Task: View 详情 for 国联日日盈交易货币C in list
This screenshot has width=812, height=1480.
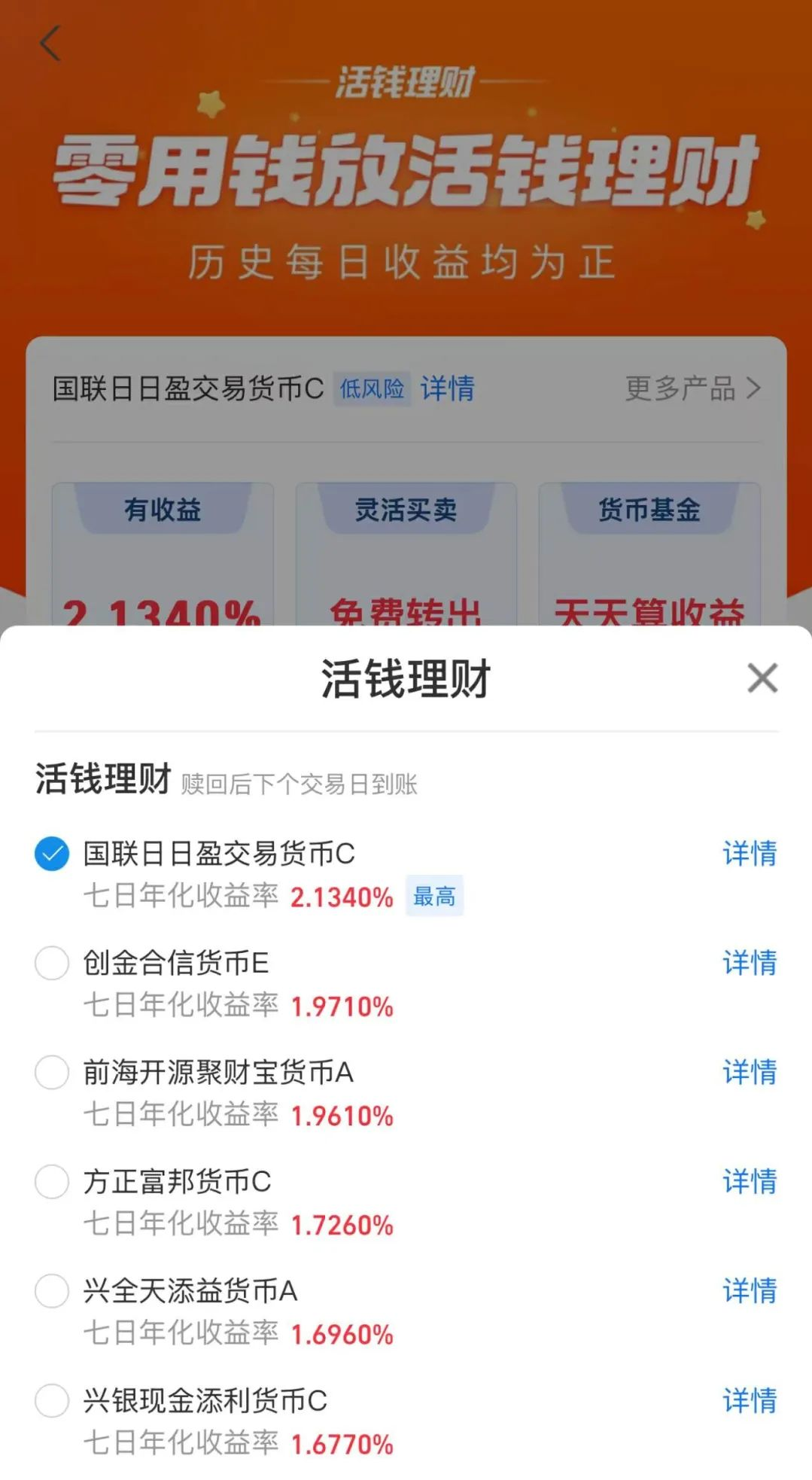Action: click(x=749, y=854)
